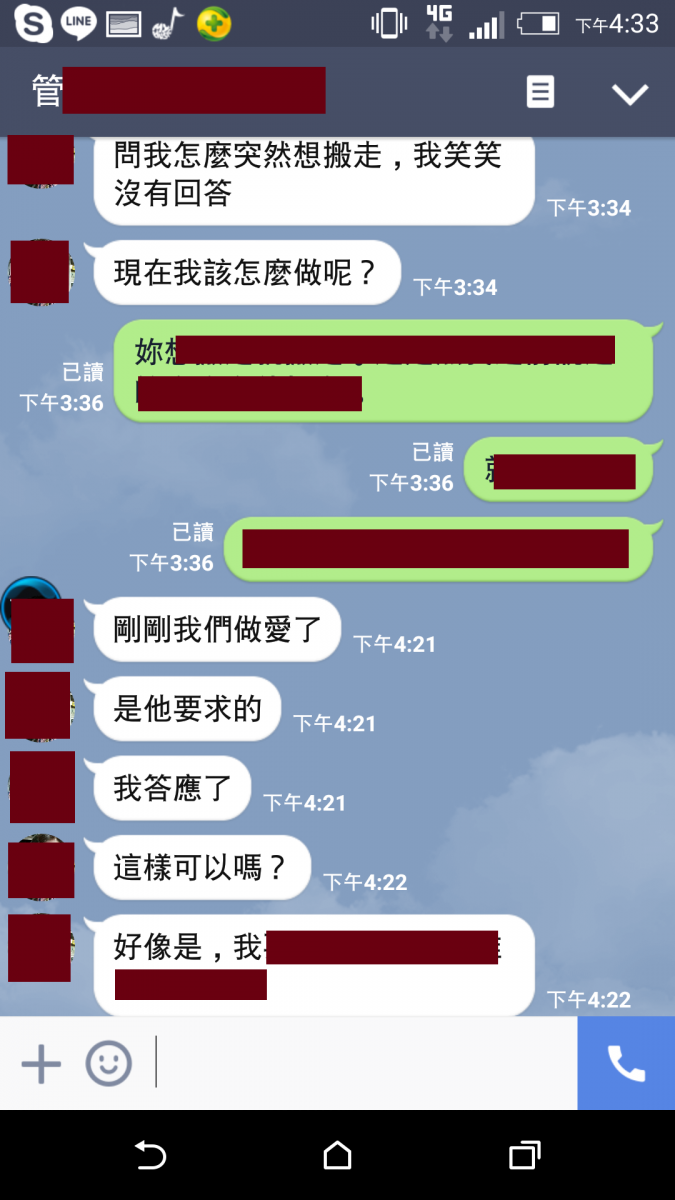Open sender's avatar beside '現在我該怎麼做呢？'
675x1200 pixels.
40,271
